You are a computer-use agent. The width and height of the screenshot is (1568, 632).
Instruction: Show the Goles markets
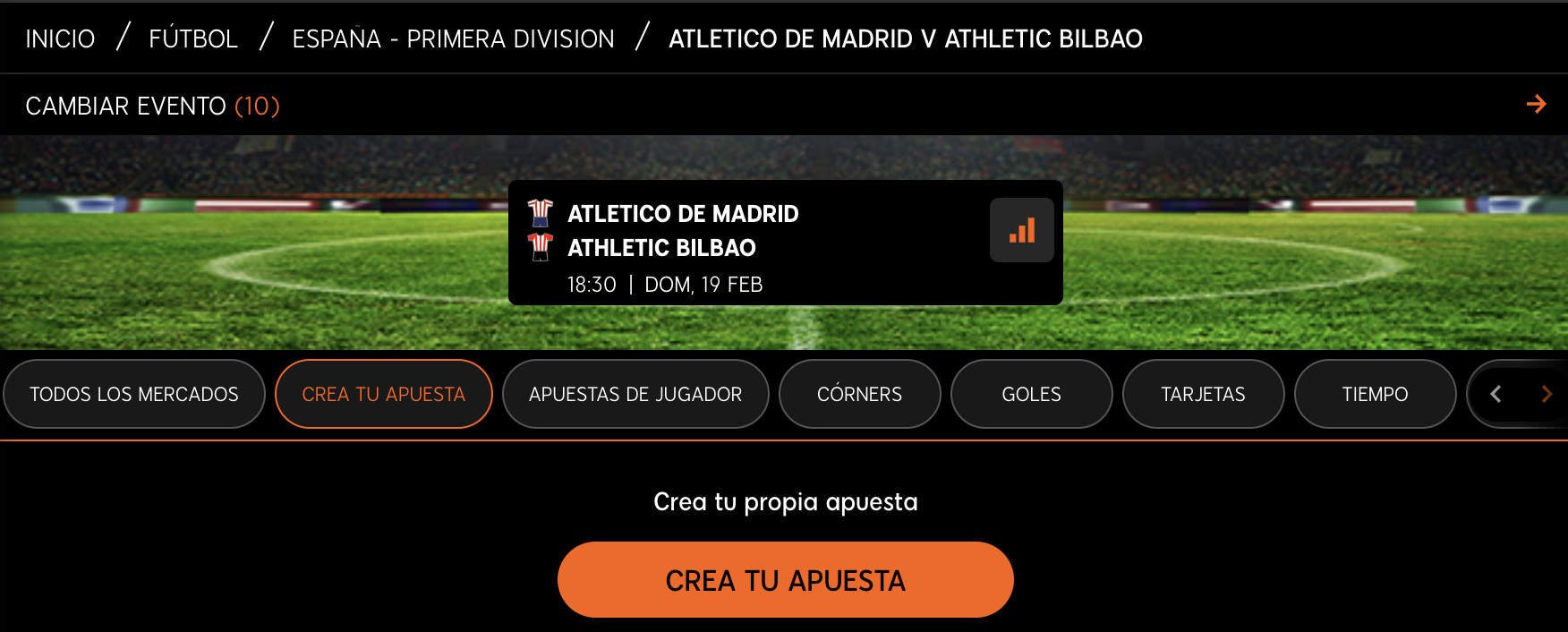(x=1031, y=394)
